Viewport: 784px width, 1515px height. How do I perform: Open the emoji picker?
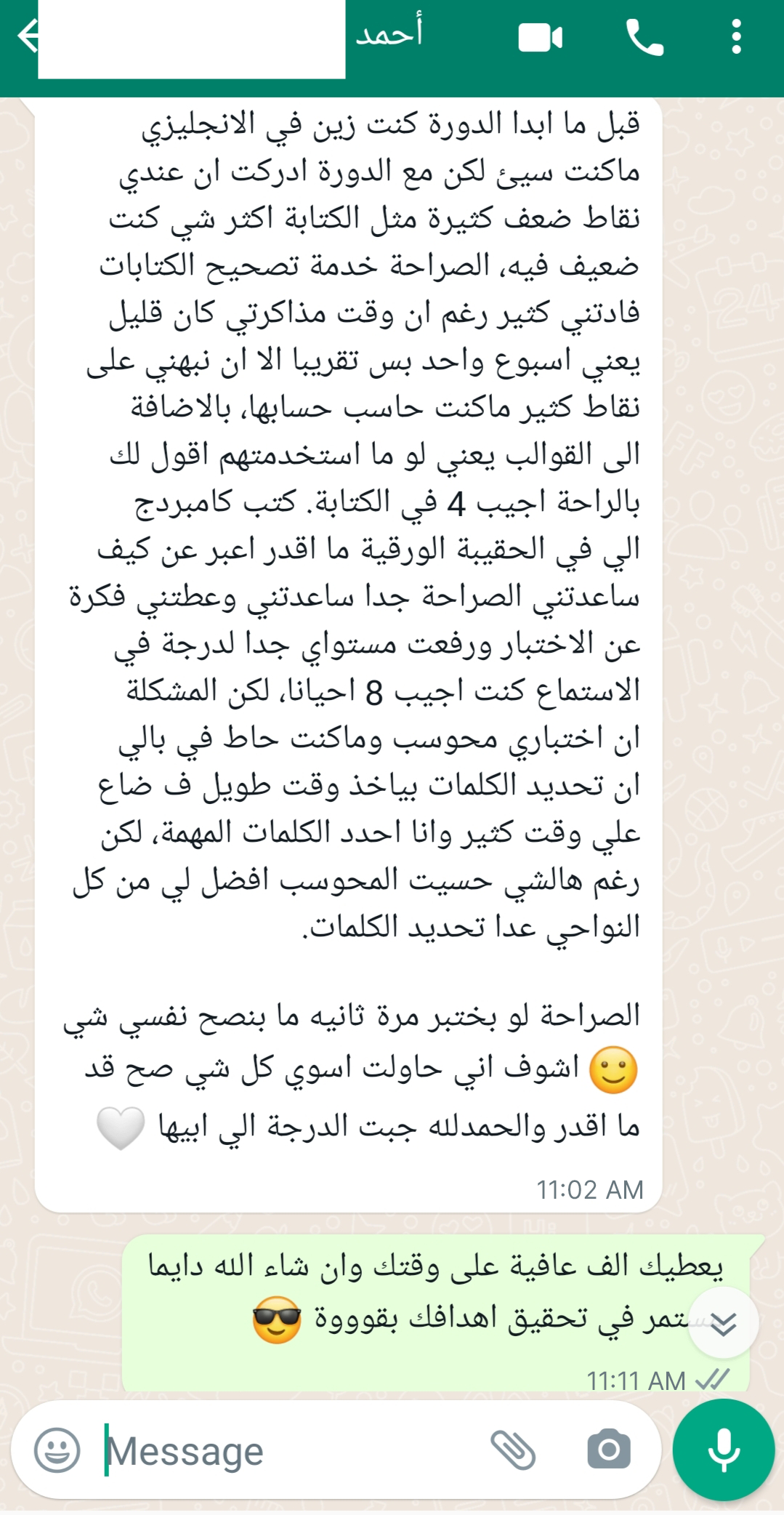[x=57, y=1450]
